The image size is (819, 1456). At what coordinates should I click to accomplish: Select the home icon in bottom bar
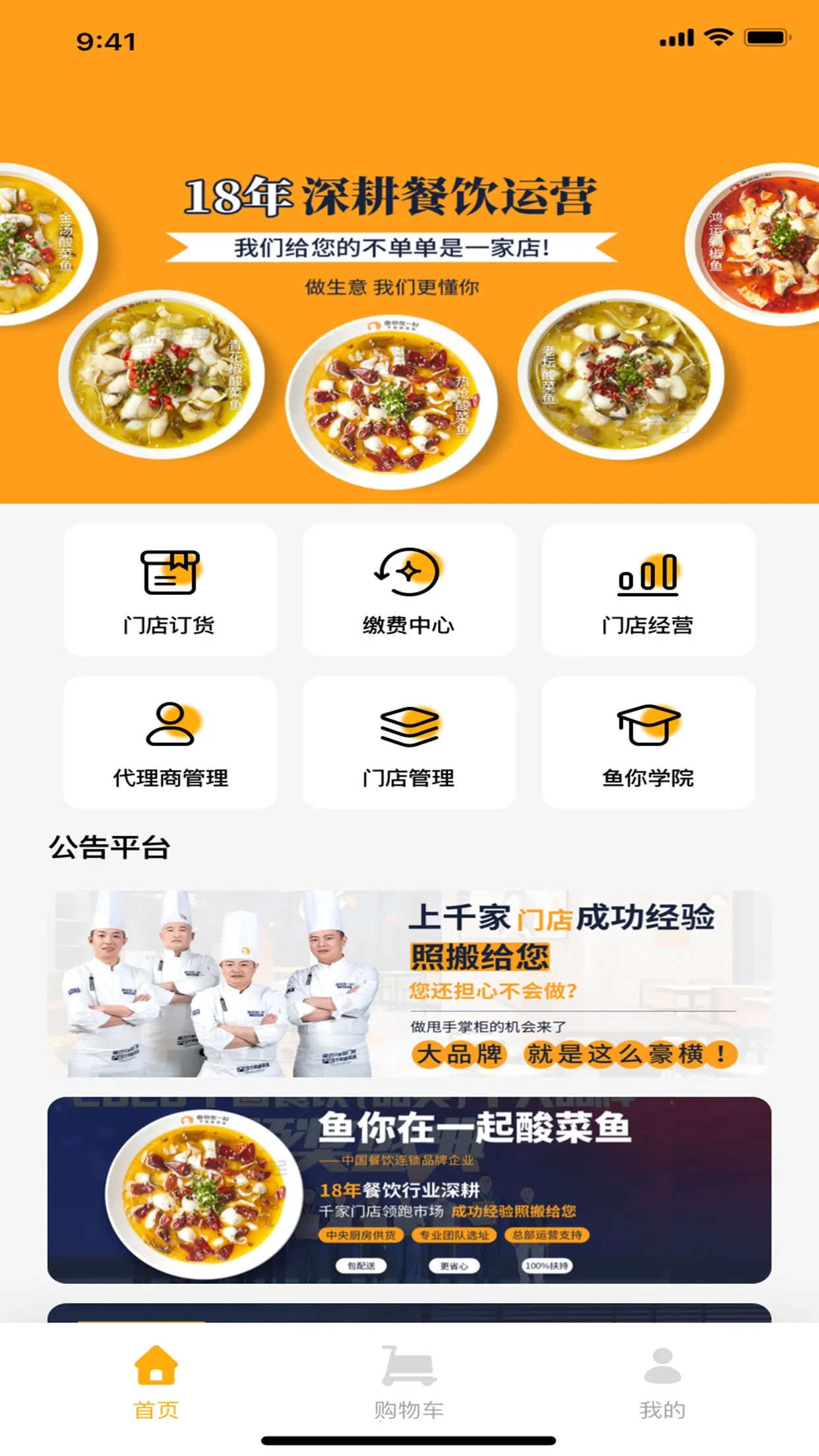tap(156, 1366)
